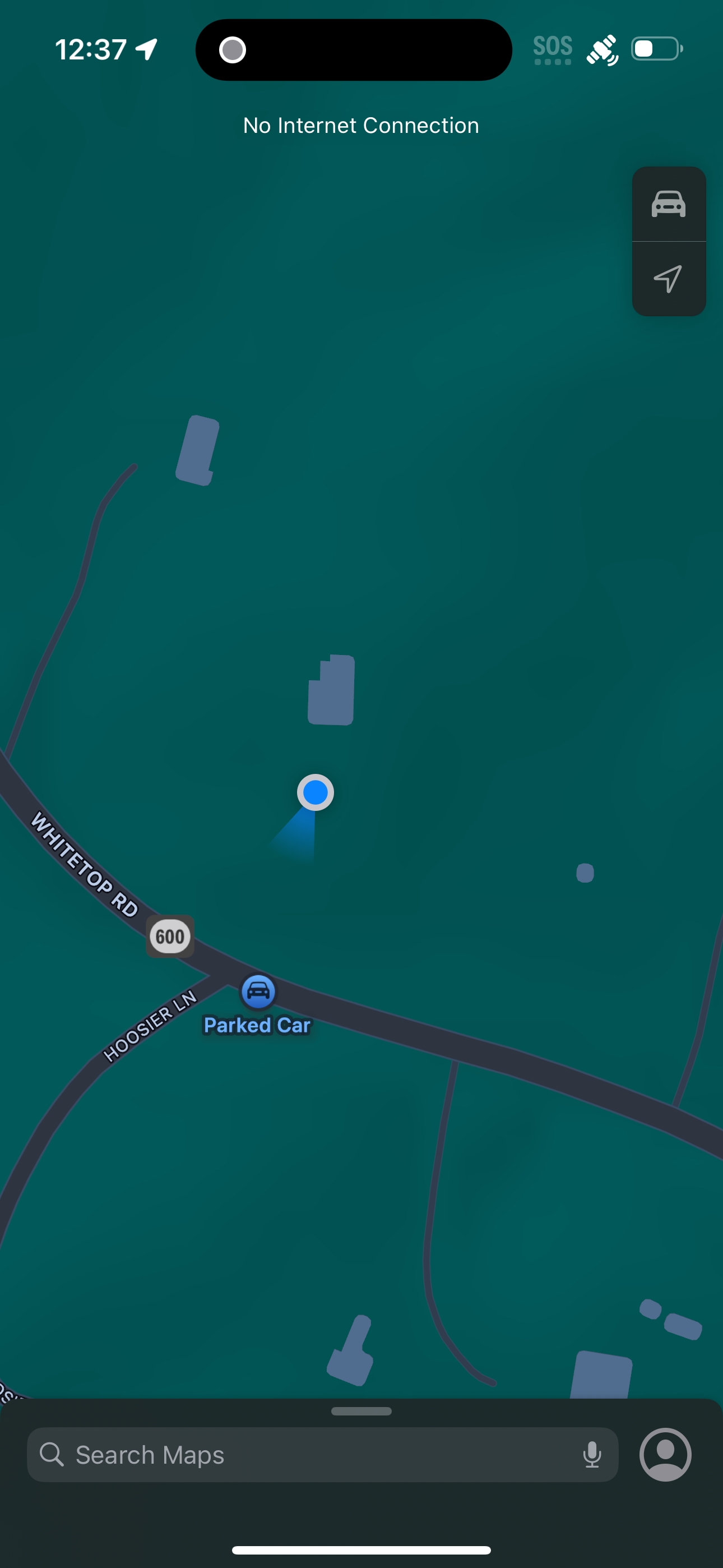Expand the search sheet using its grabber handle

[361, 1411]
